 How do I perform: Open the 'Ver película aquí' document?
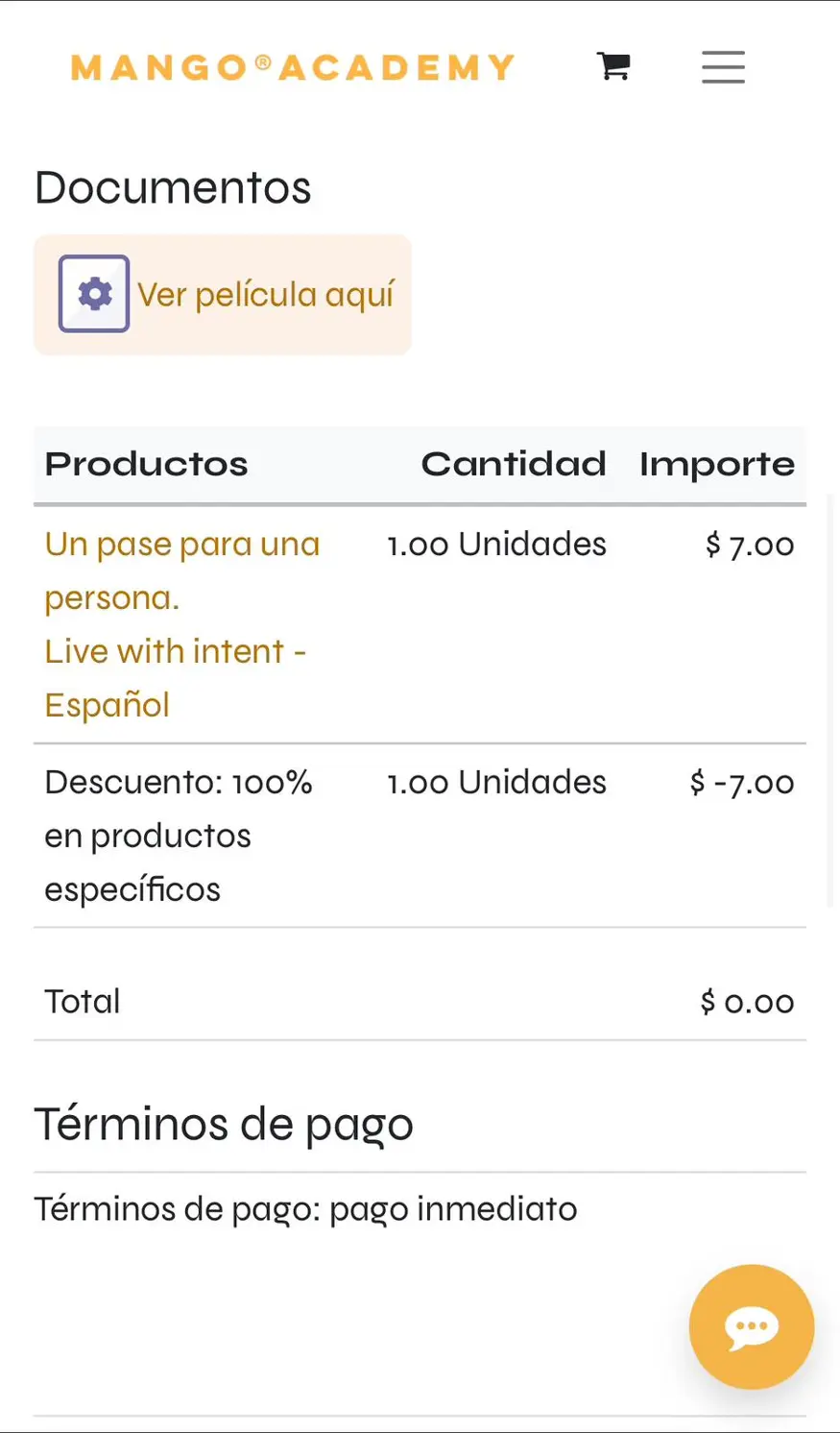(x=223, y=295)
